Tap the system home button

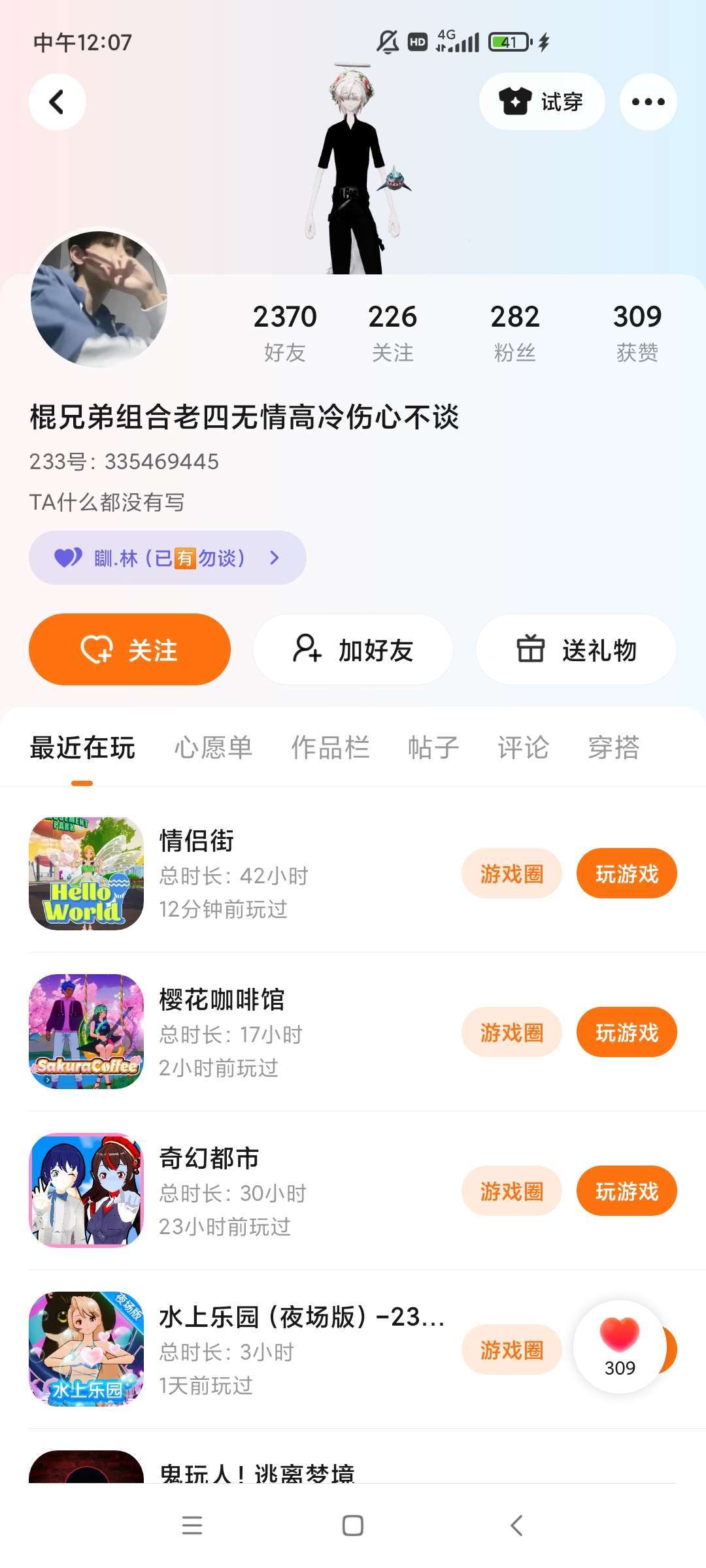coord(353,1526)
